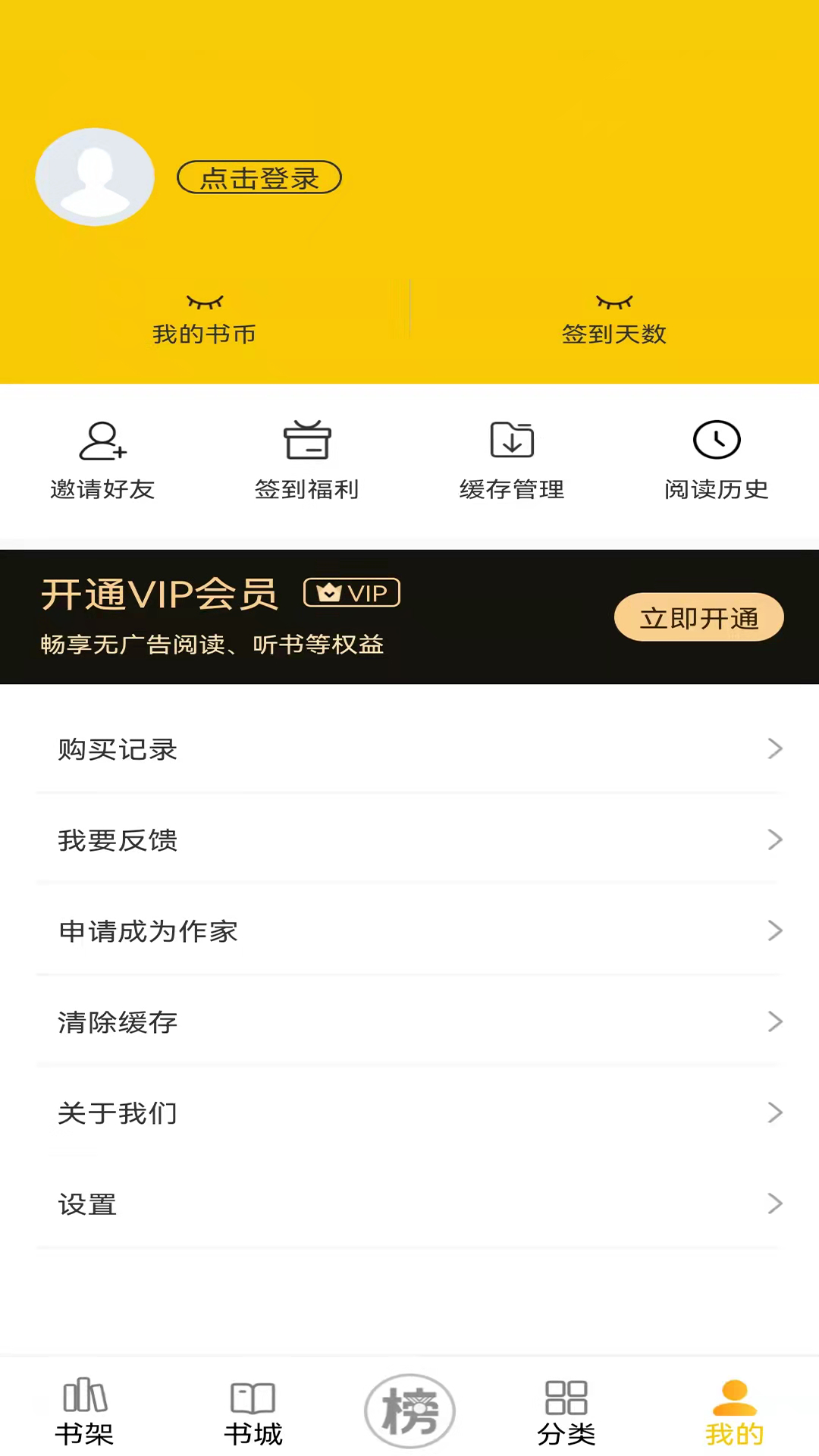
Task: Open 我要反馈 feedback row
Action: 409,840
